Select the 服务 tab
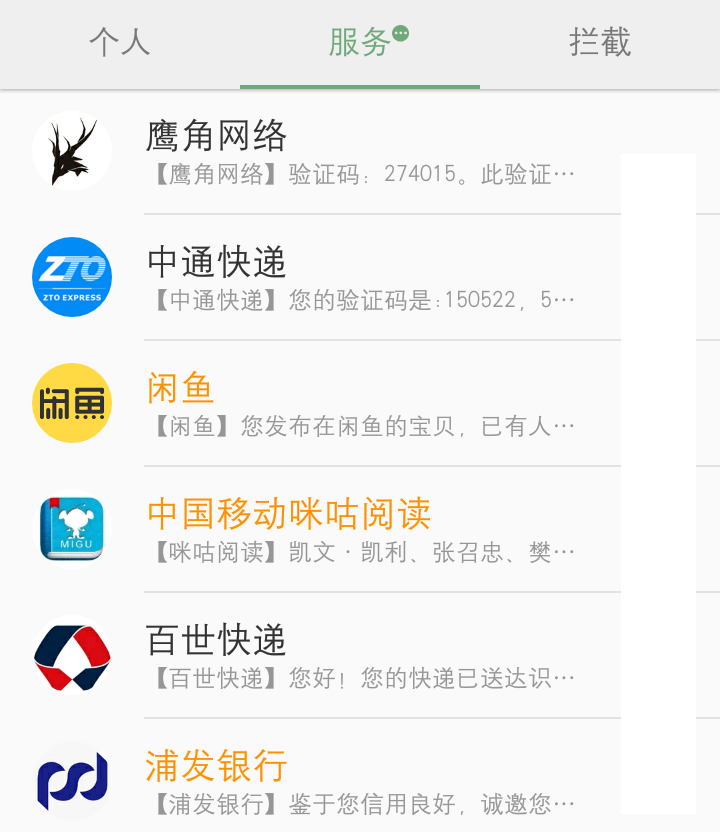This screenshot has height=832, width=720. pos(360,43)
